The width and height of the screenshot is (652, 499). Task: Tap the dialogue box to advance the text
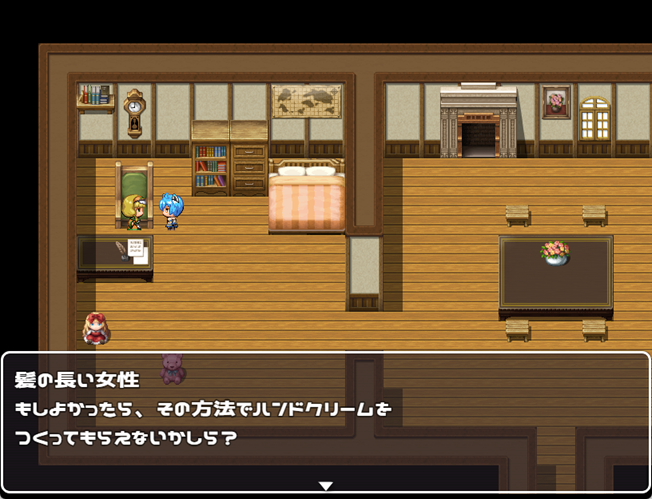tap(325, 422)
